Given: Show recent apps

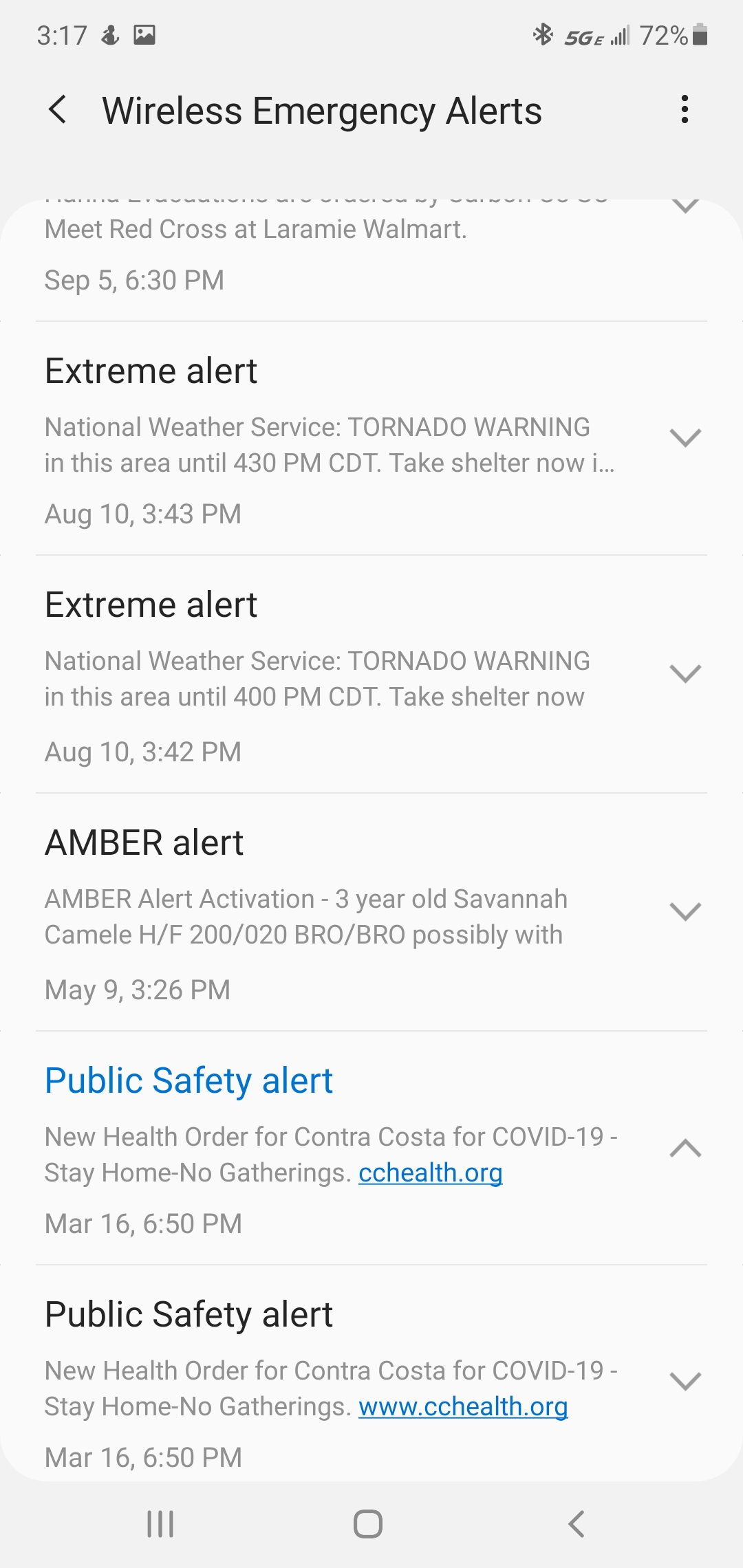Looking at the screenshot, I should 160,1524.
